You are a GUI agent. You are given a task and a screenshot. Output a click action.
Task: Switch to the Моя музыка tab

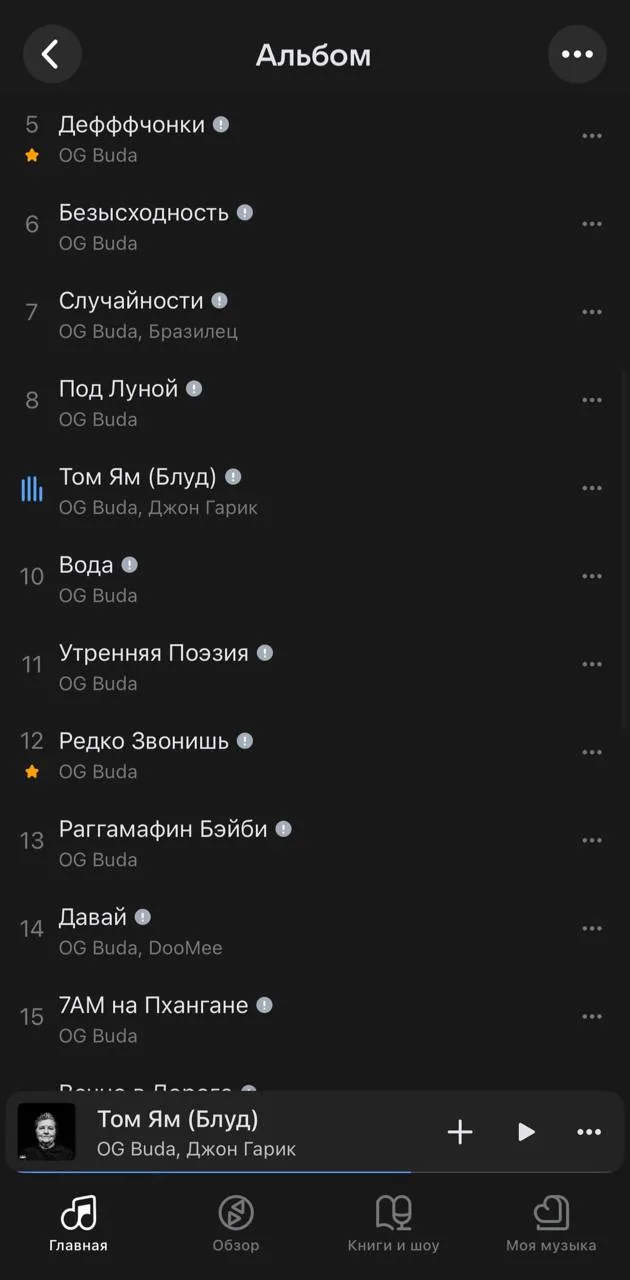click(x=551, y=1224)
